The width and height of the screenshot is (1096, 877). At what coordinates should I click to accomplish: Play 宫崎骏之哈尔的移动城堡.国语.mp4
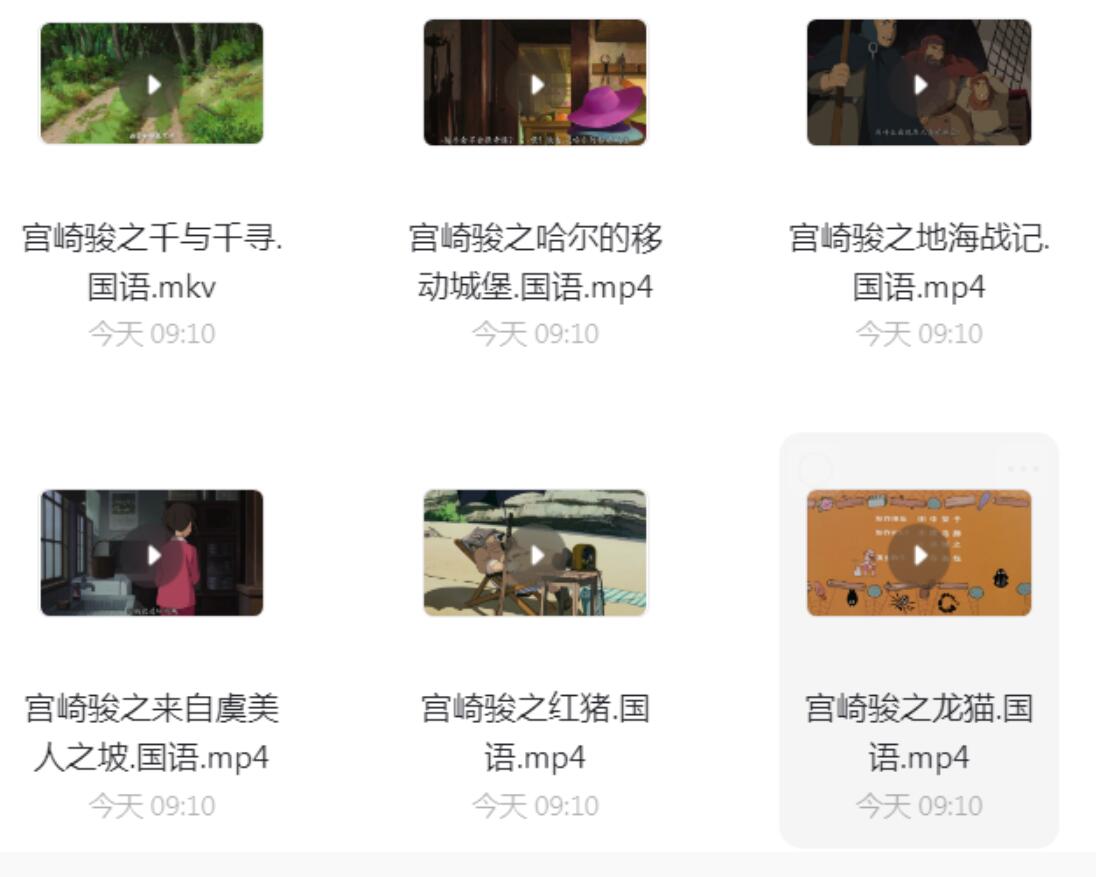click(536, 84)
